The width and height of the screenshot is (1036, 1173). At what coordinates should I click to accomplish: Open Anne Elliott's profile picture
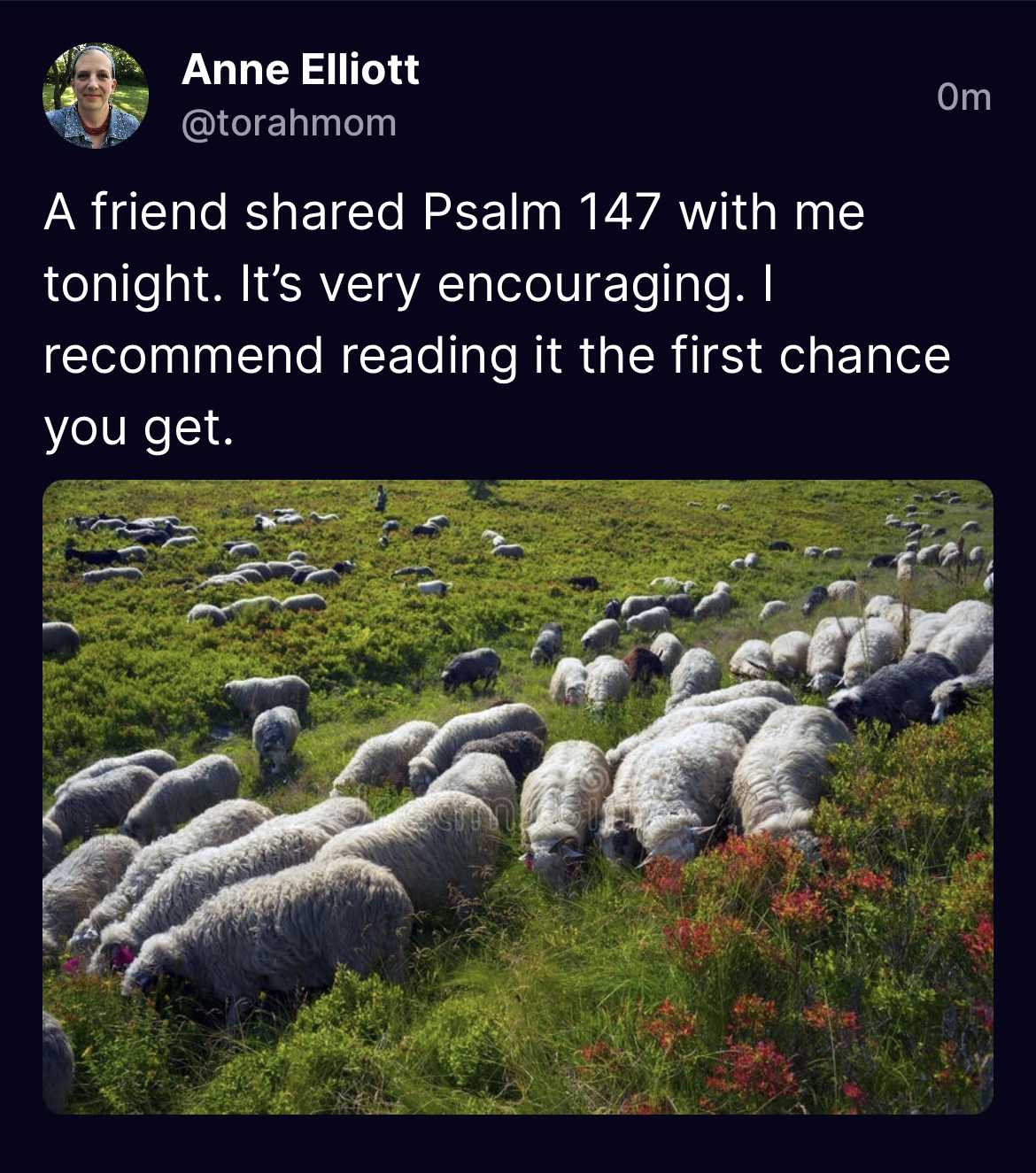pyautogui.click(x=96, y=96)
